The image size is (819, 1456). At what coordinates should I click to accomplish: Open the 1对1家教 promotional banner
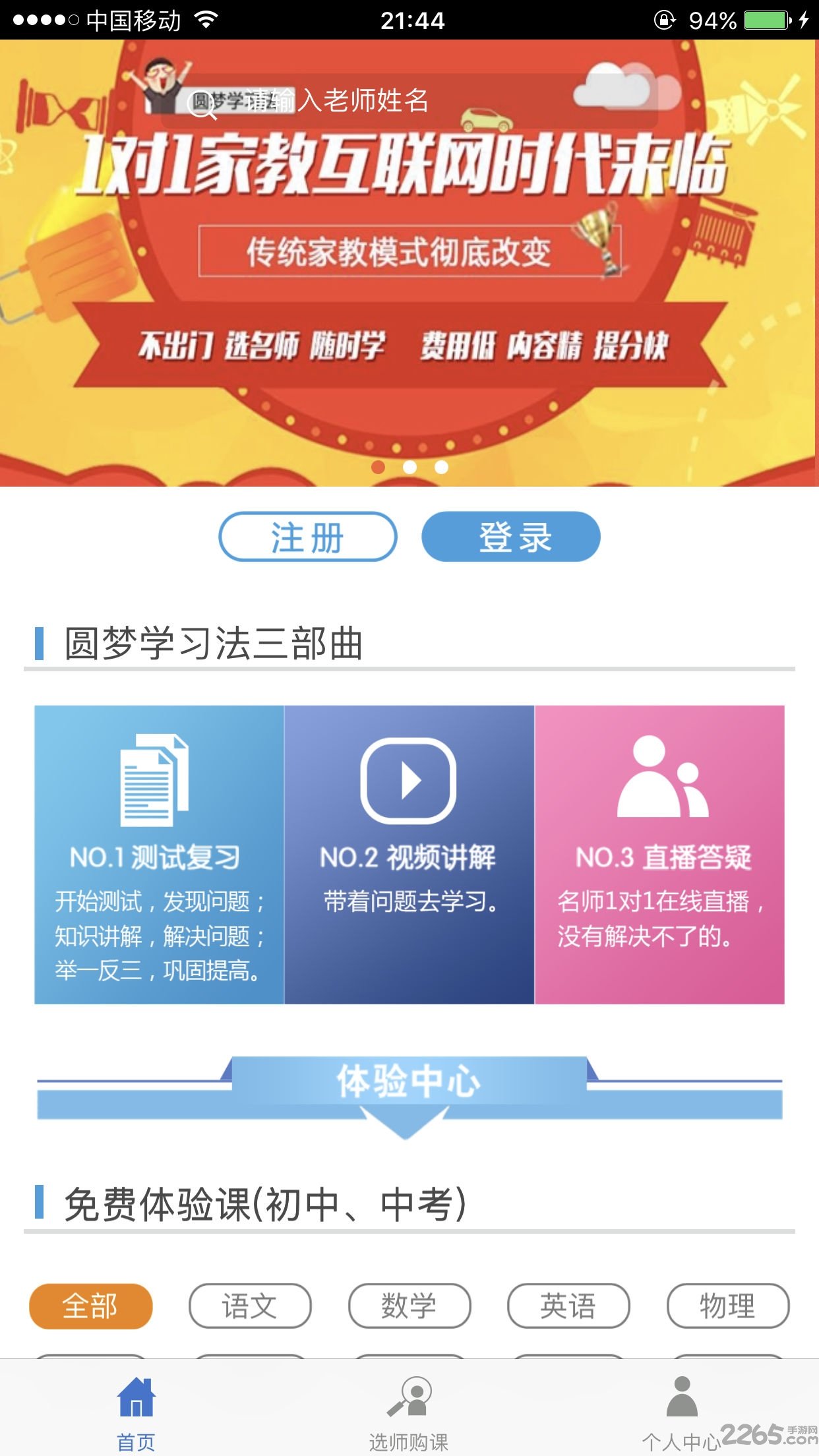(409, 277)
